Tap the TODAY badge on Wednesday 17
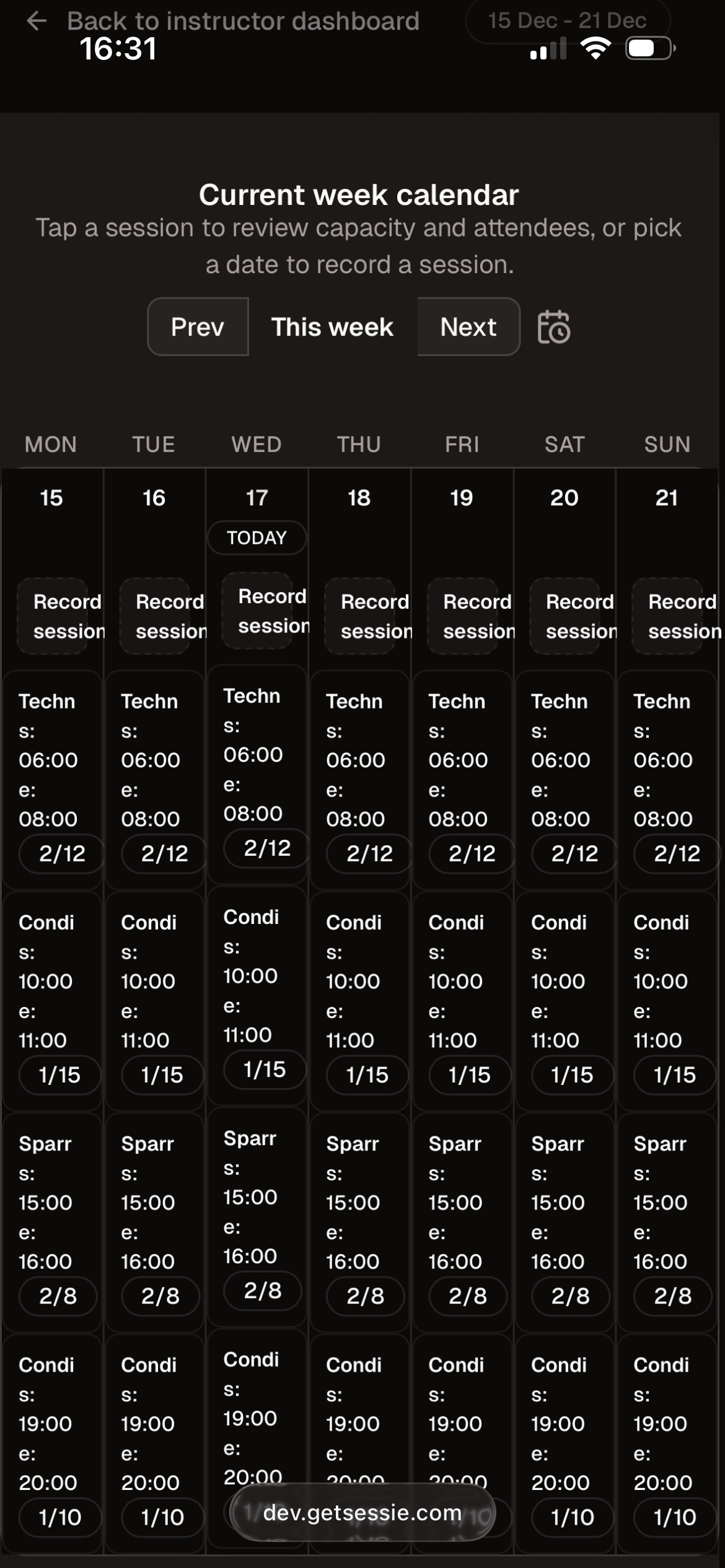725x1568 pixels. pos(256,538)
